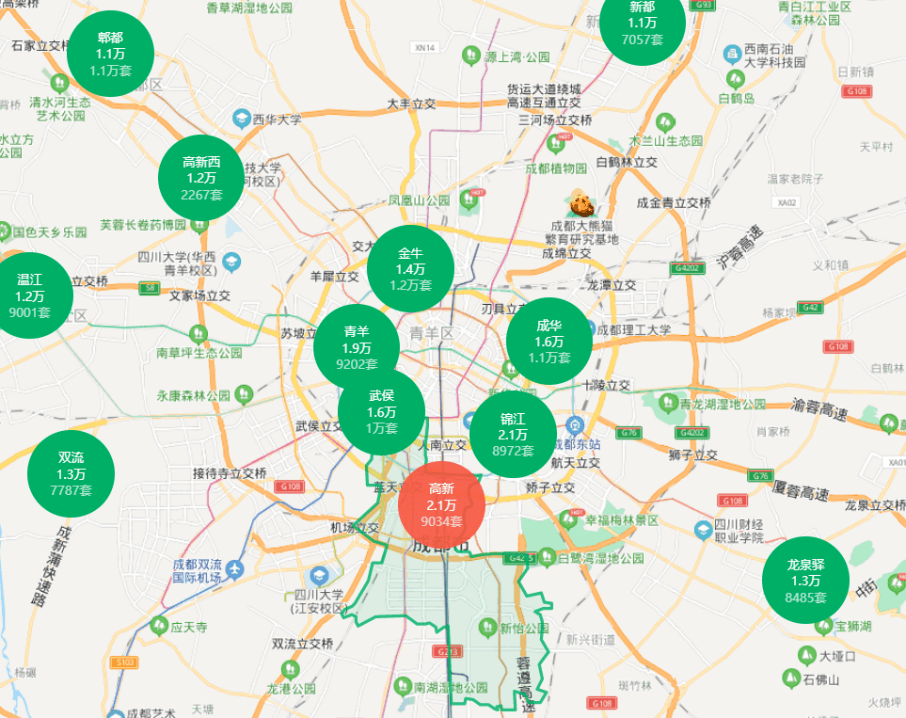
Task: Select the 青羊 district bubble
Action: click(356, 348)
